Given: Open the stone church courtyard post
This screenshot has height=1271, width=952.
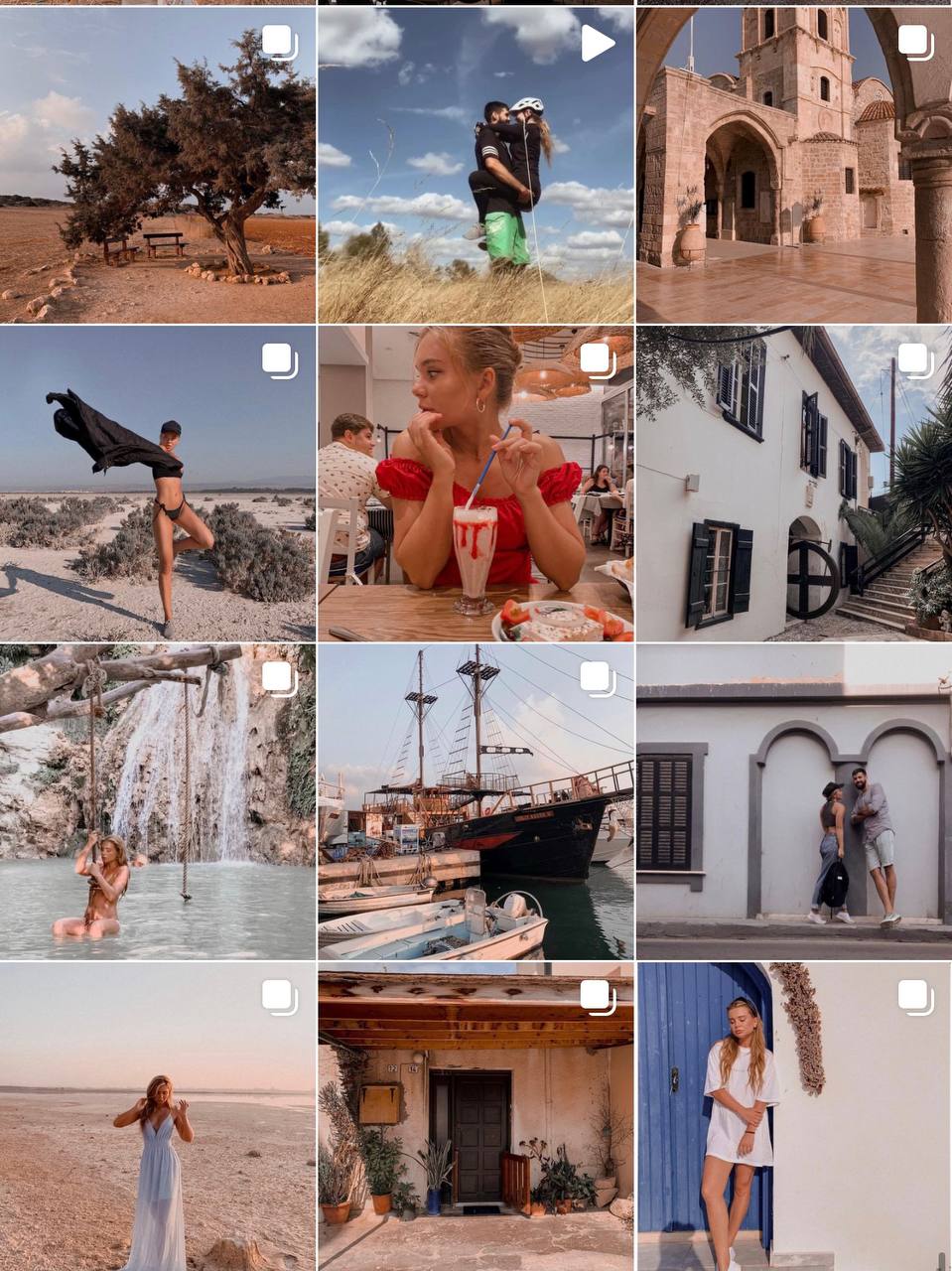Looking at the screenshot, I should click(x=793, y=165).
